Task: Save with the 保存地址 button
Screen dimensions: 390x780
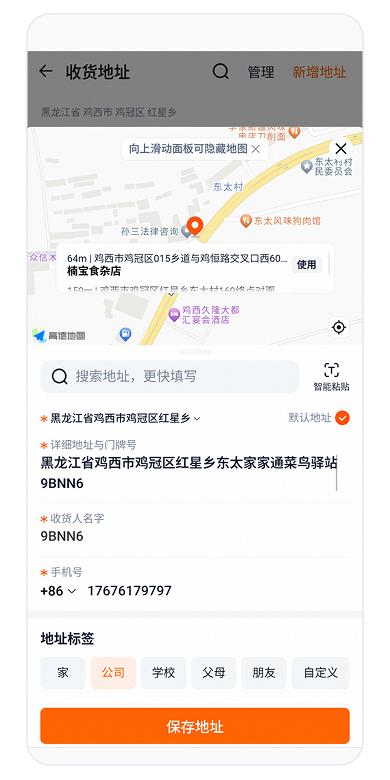Action: [195, 726]
